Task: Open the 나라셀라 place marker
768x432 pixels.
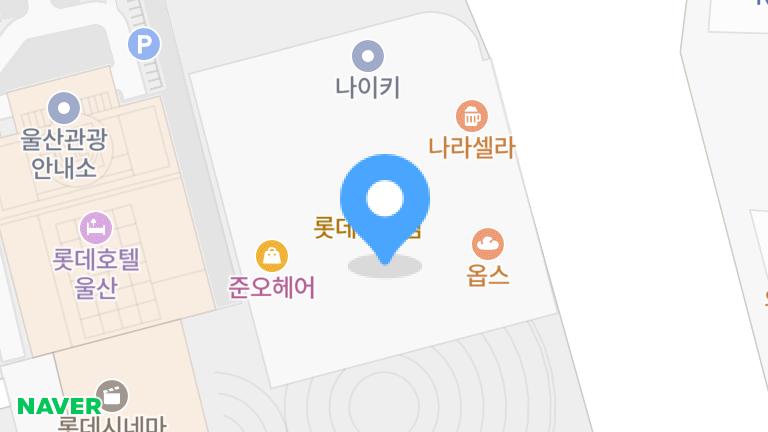Action: coord(471,116)
